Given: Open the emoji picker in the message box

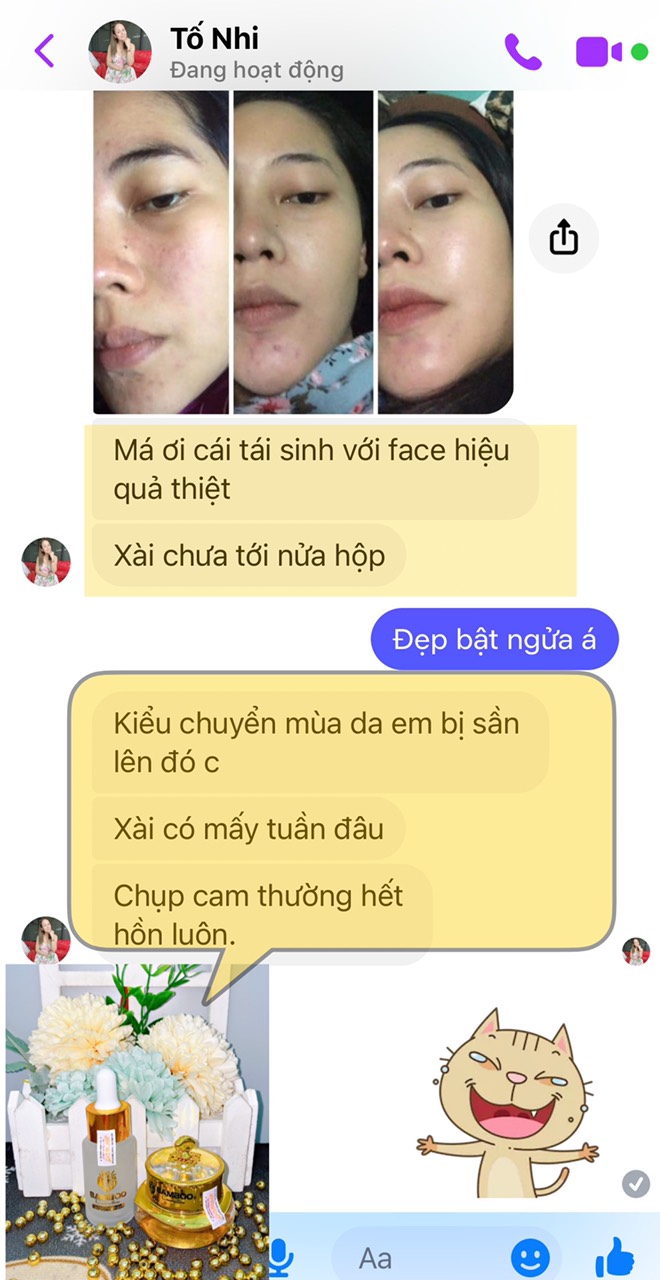Looking at the screenshot, I should click(530, 1256).
